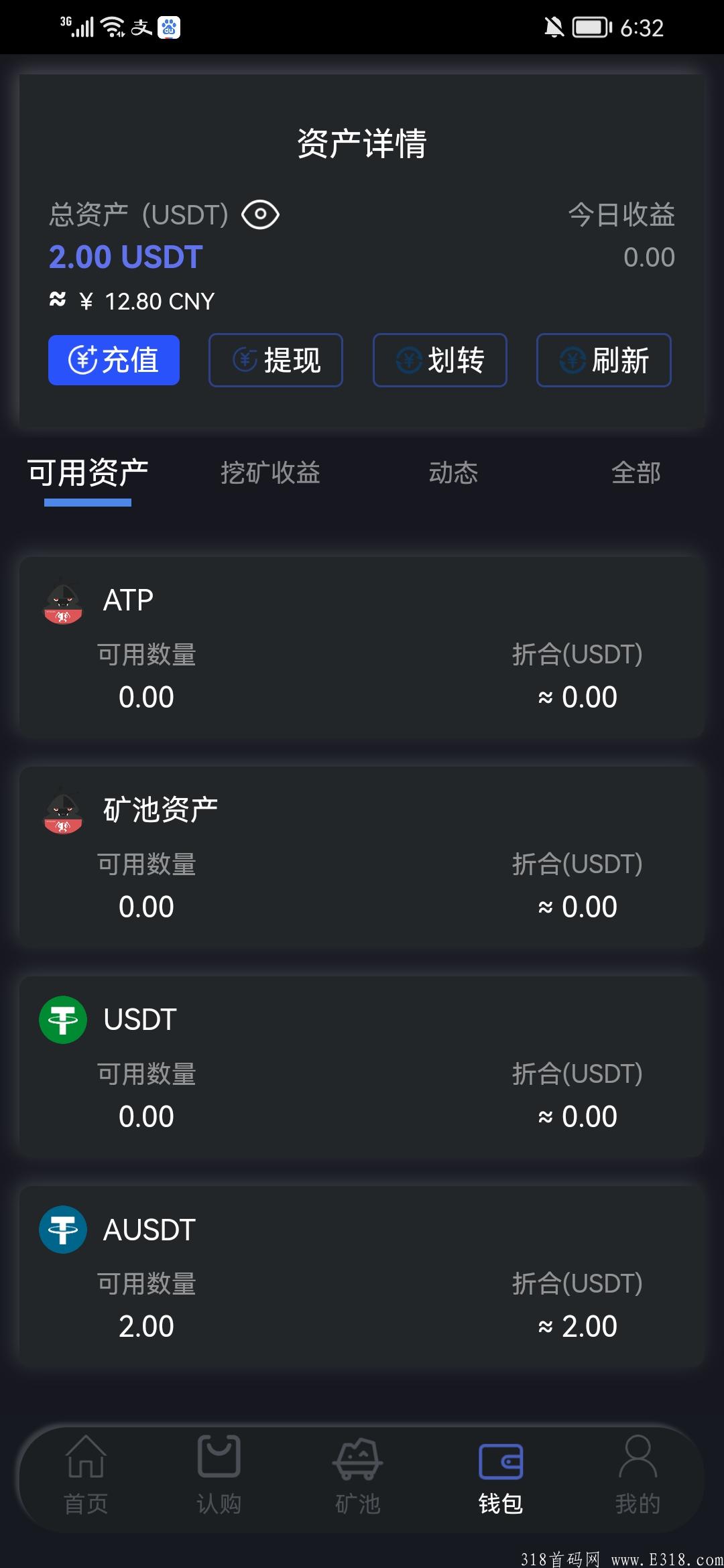Click the 提现 withdraw button

pos(276,360)
